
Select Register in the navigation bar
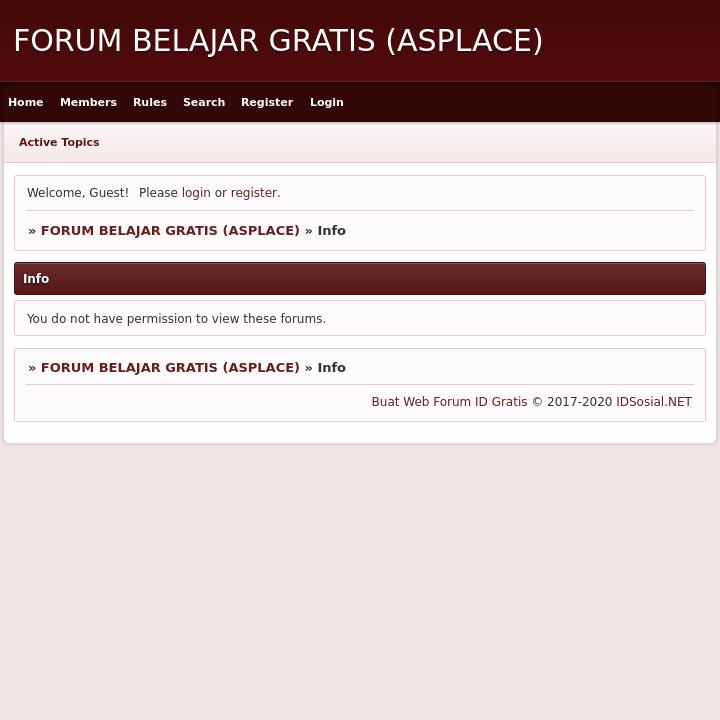[267, 102]
